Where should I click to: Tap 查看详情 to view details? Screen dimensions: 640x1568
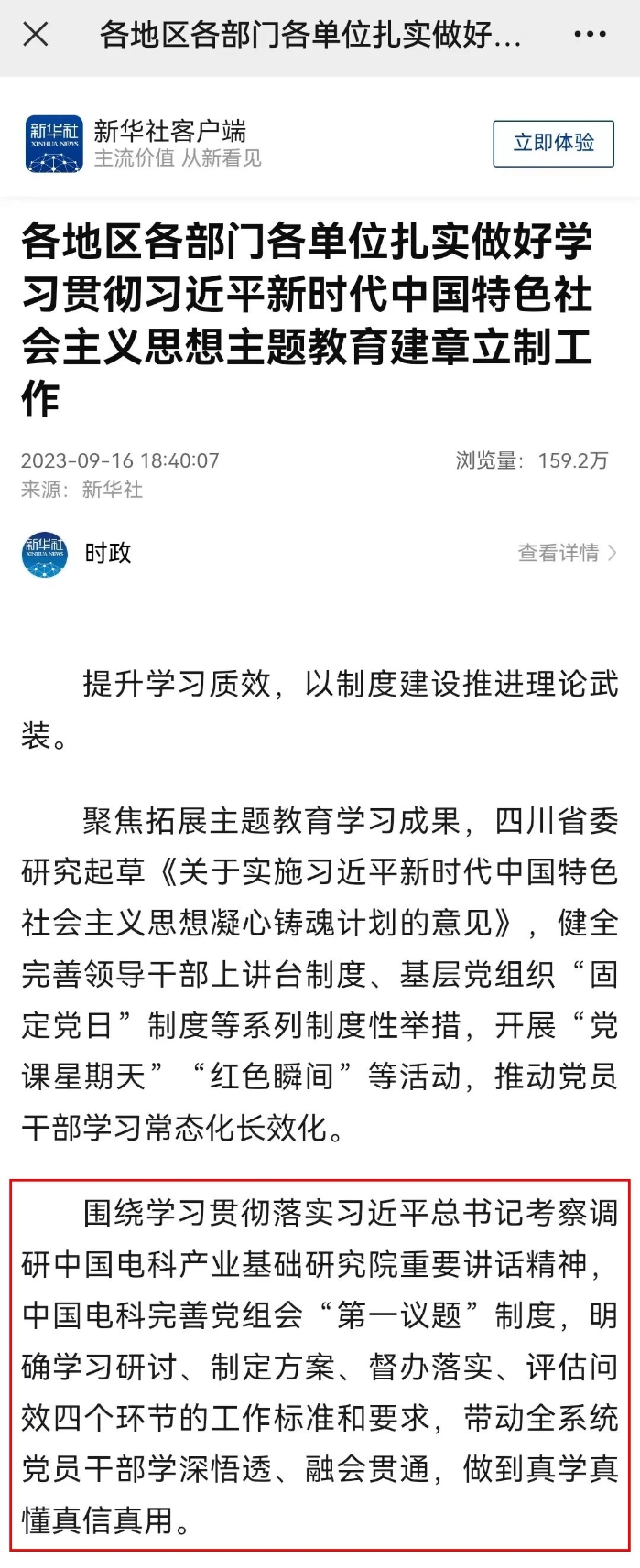pyautogui.click(x=567, y=553)
